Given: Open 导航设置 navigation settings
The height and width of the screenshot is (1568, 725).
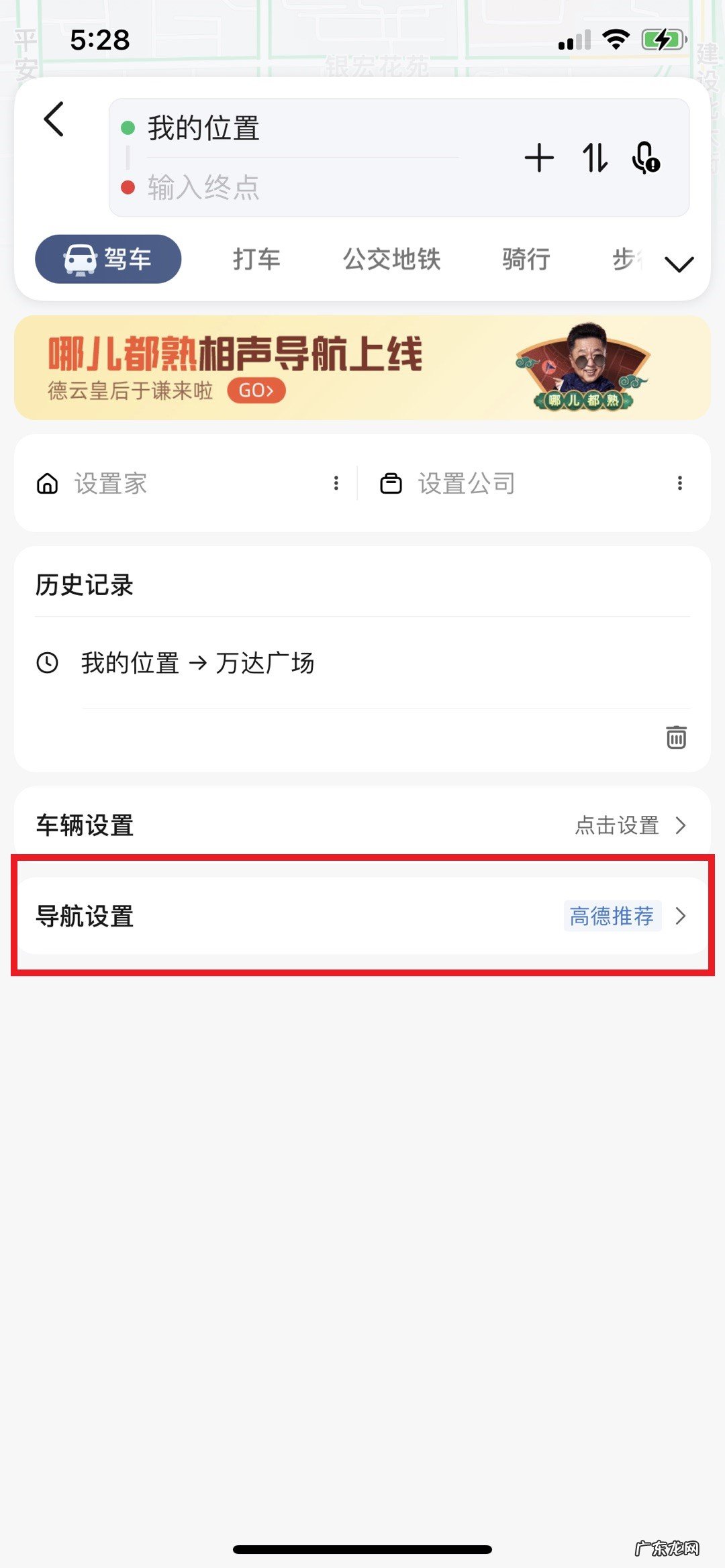Looking at the screenshot, I should (362, 917).
